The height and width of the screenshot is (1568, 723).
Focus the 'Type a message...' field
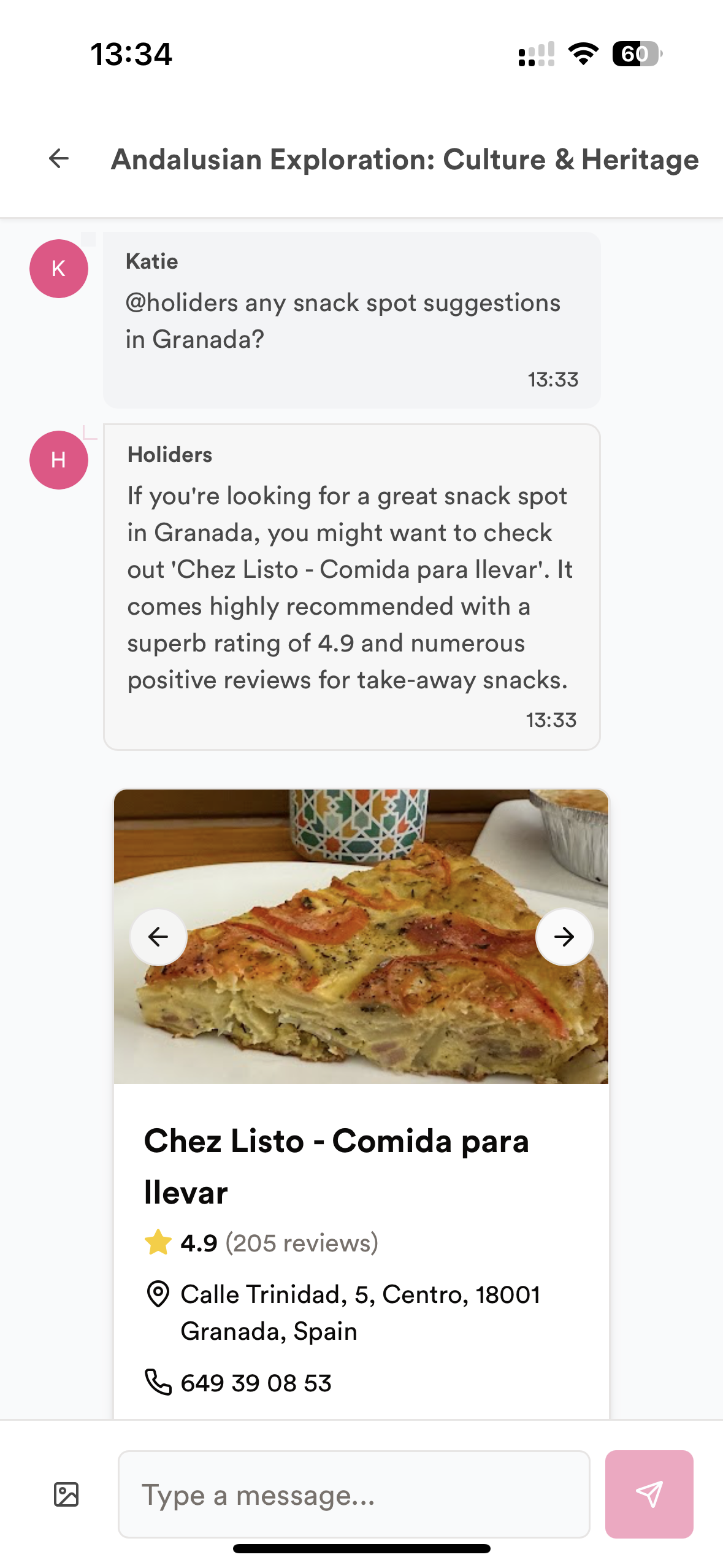coord(354,1494)
